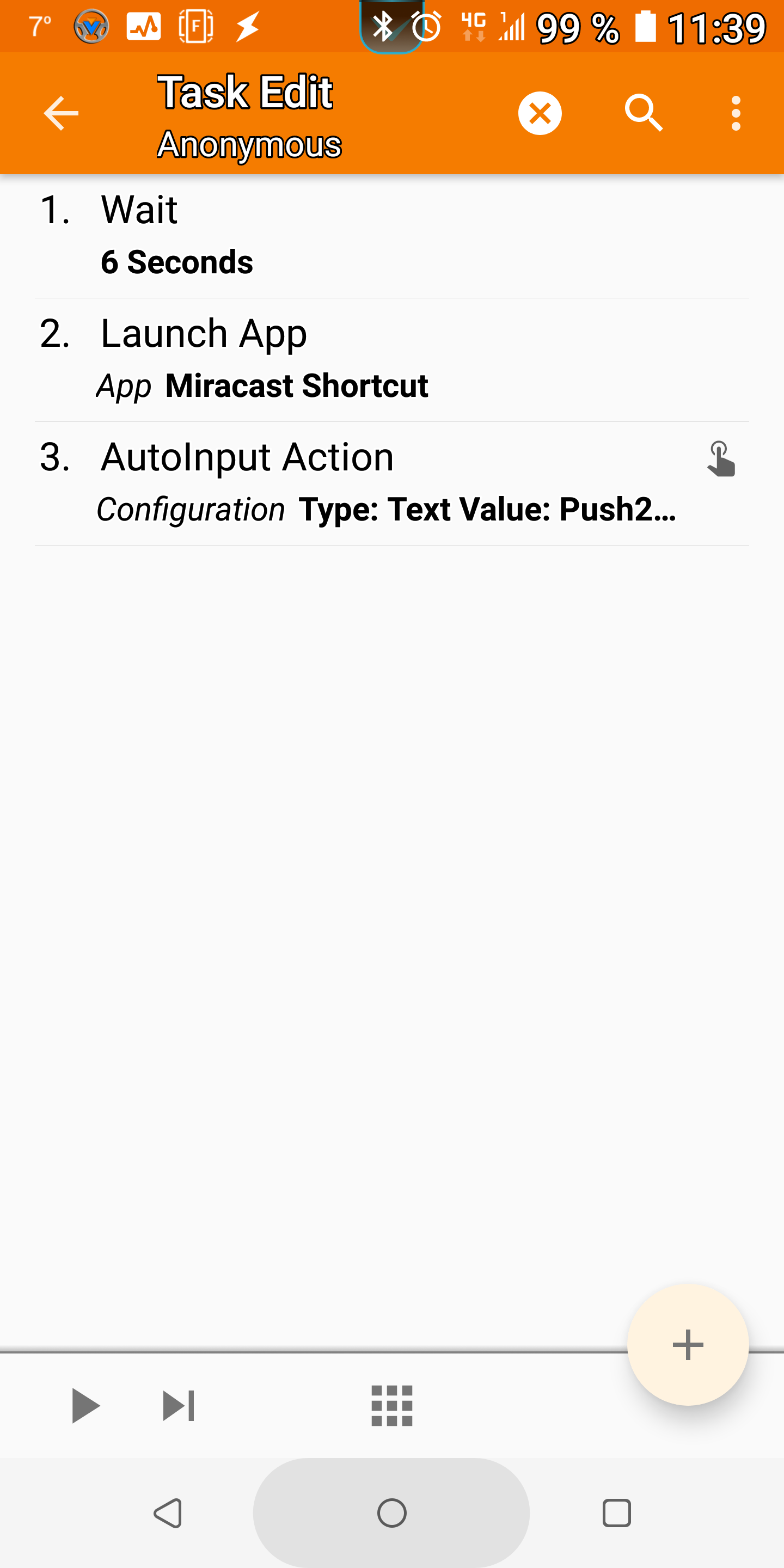This screenshot has width=784, height=1568.
Task: Step through task with skip-next button
Action: click(179, 1405)
